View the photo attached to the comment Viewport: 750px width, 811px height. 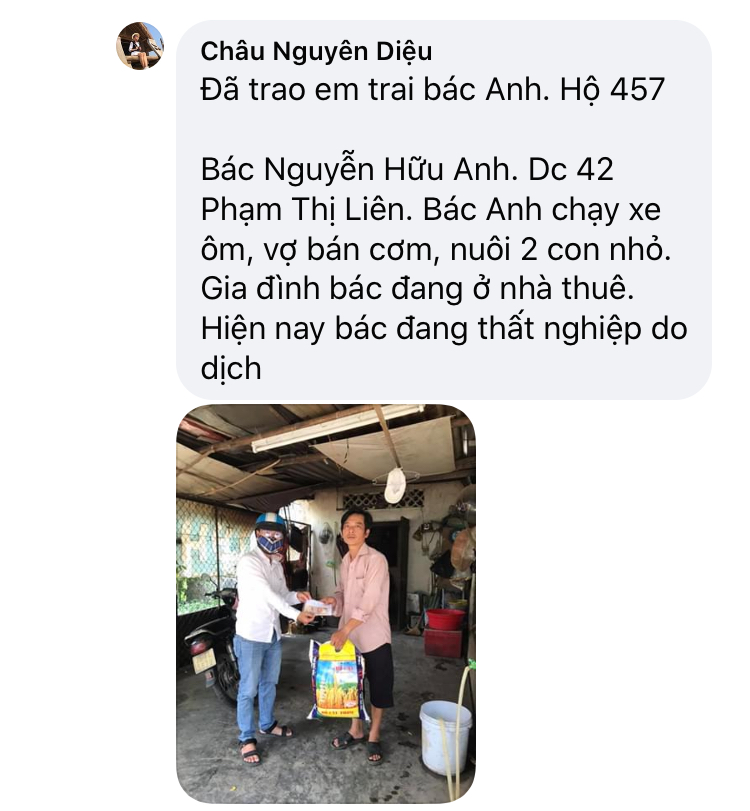(325, 603)
